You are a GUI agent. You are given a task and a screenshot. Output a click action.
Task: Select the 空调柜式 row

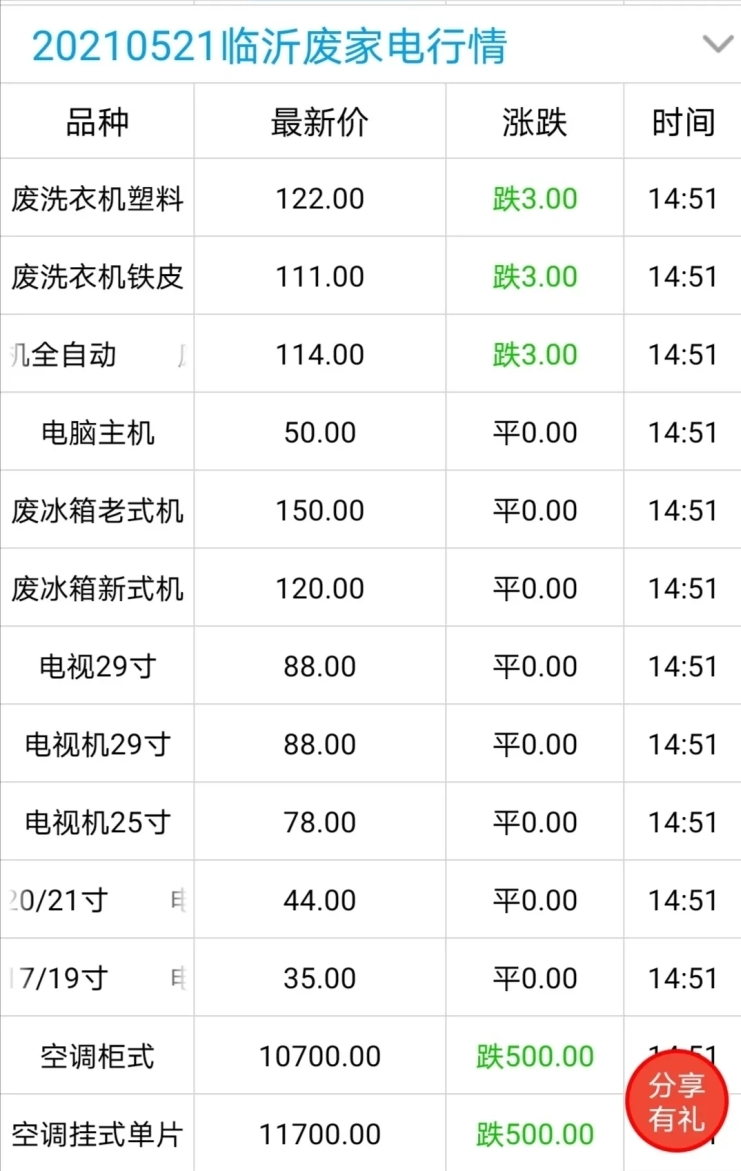[x=96, y=1056]
